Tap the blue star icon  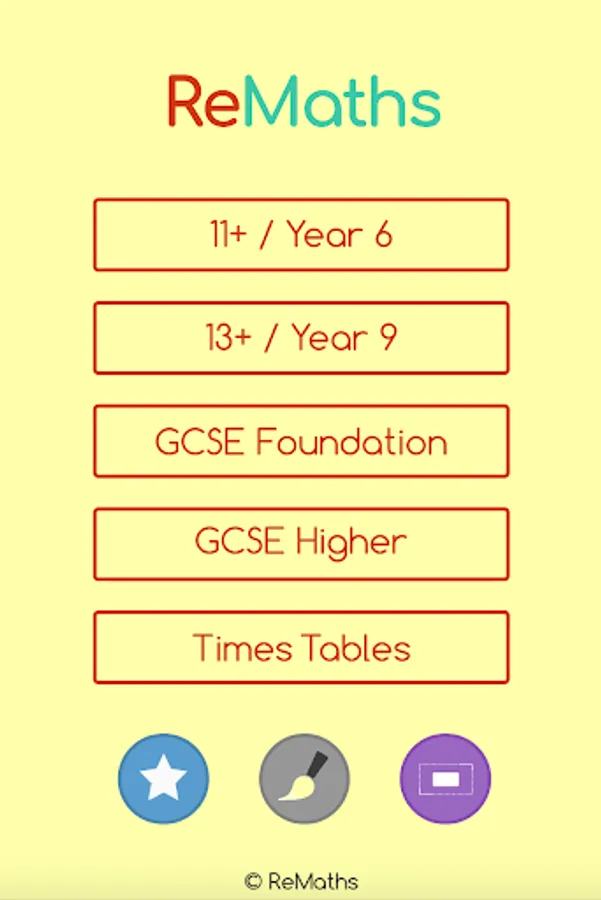[163, 779]
